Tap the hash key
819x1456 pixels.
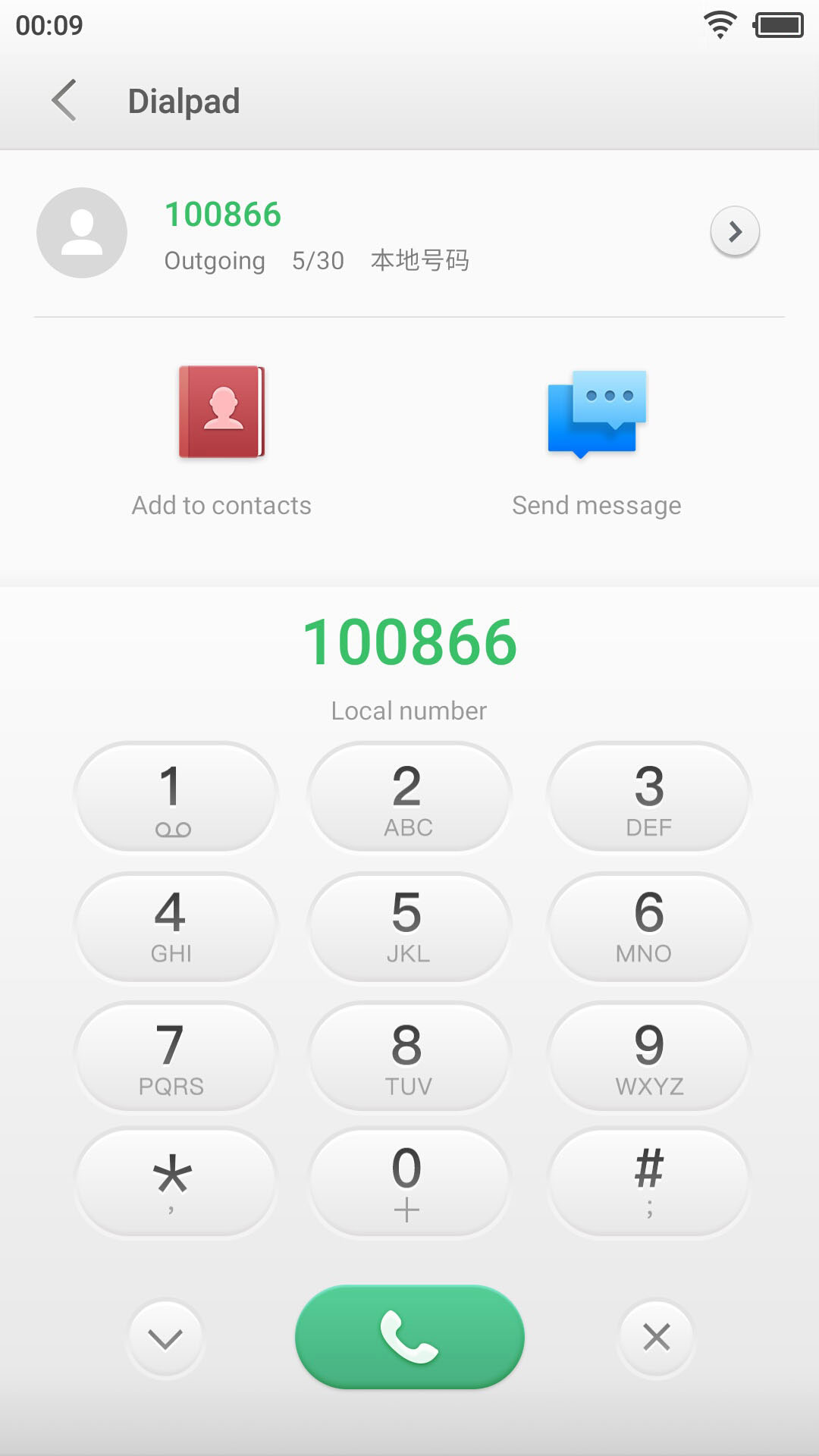pos(648,1183)
